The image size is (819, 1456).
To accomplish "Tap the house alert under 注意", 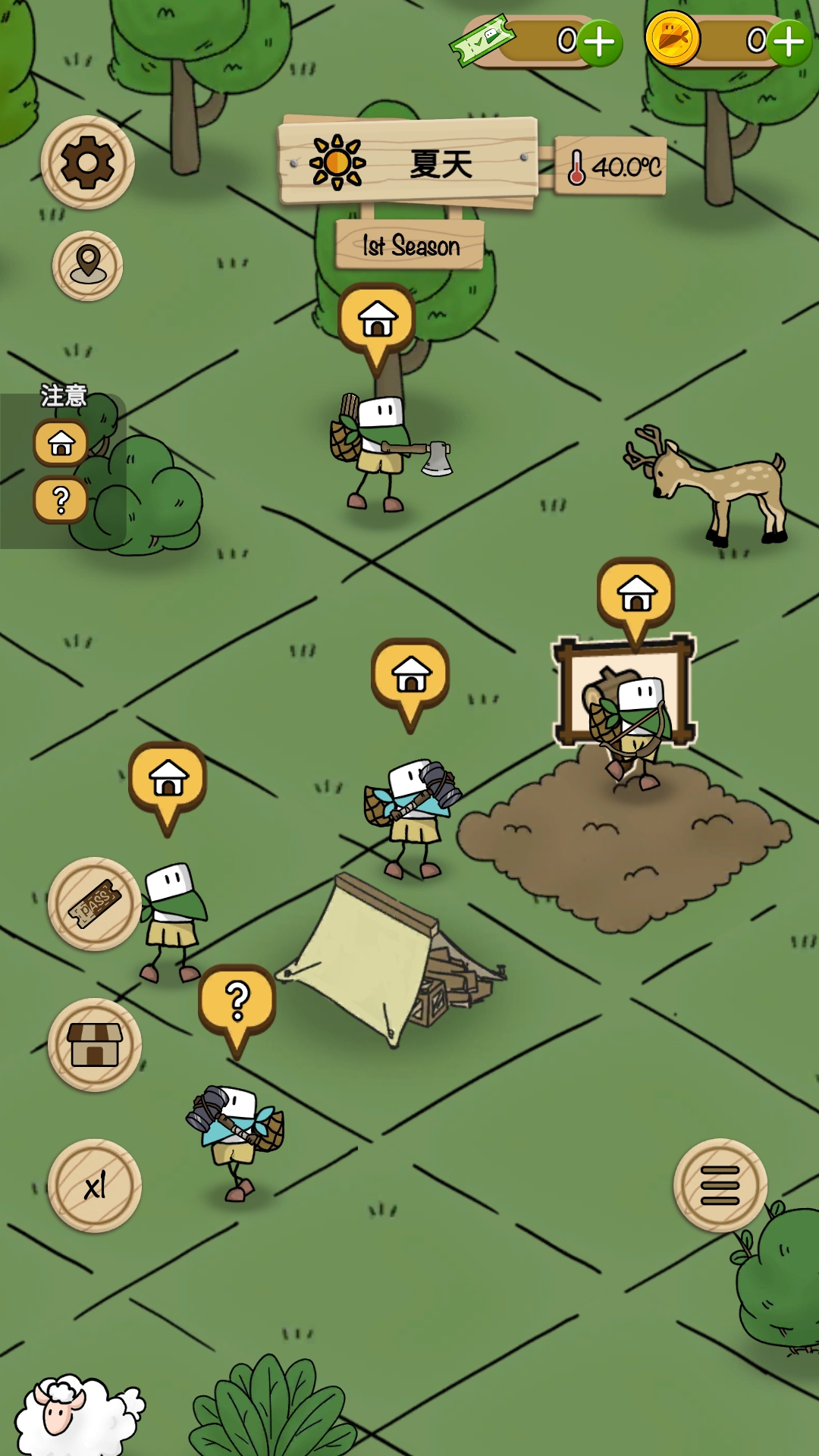I will click(x=61, y=443).
